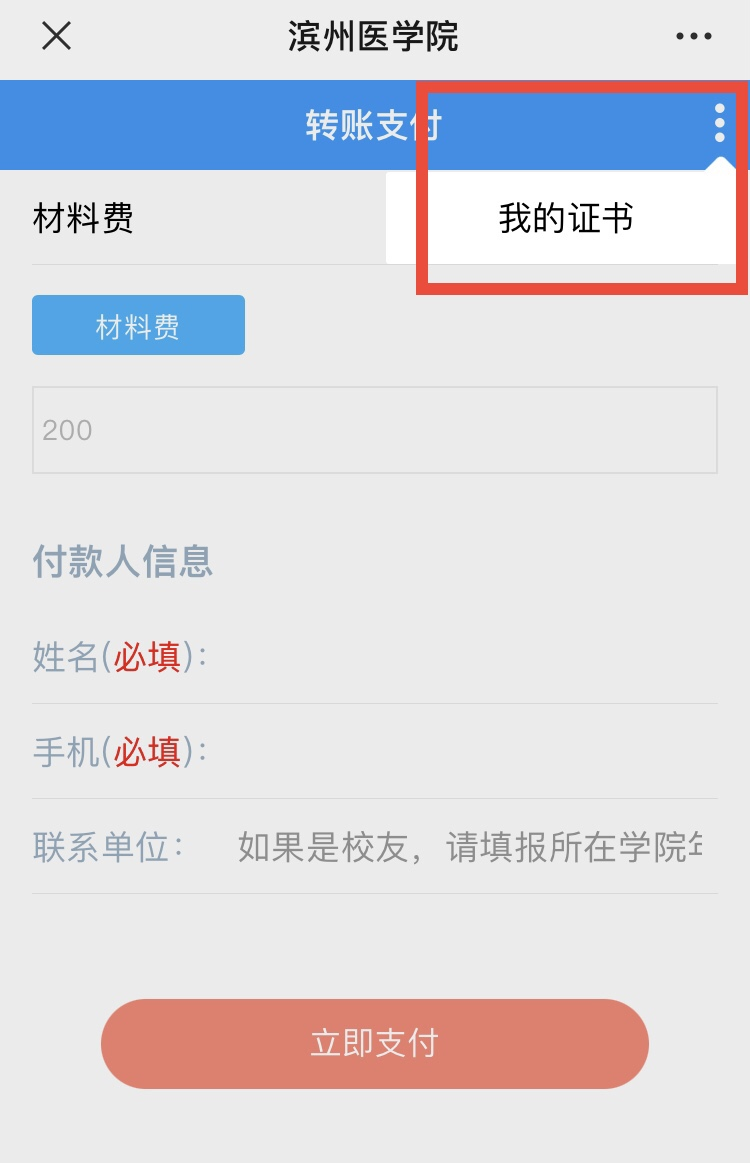Tap the 联系单位 input field
Viewport: 750px width, 1163px height.
pyautogui.click(x=470, y=847)
